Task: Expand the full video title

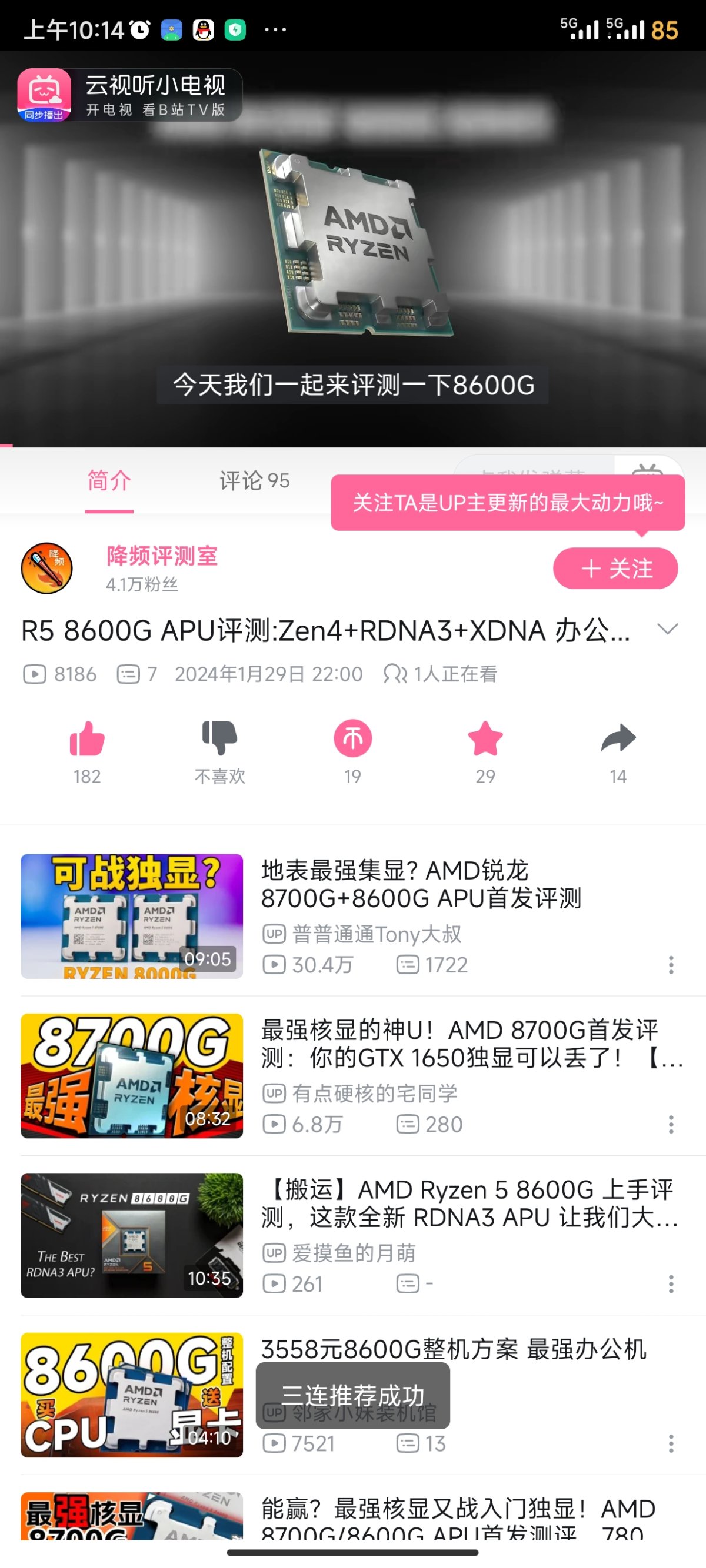Action: click(668, 630)
